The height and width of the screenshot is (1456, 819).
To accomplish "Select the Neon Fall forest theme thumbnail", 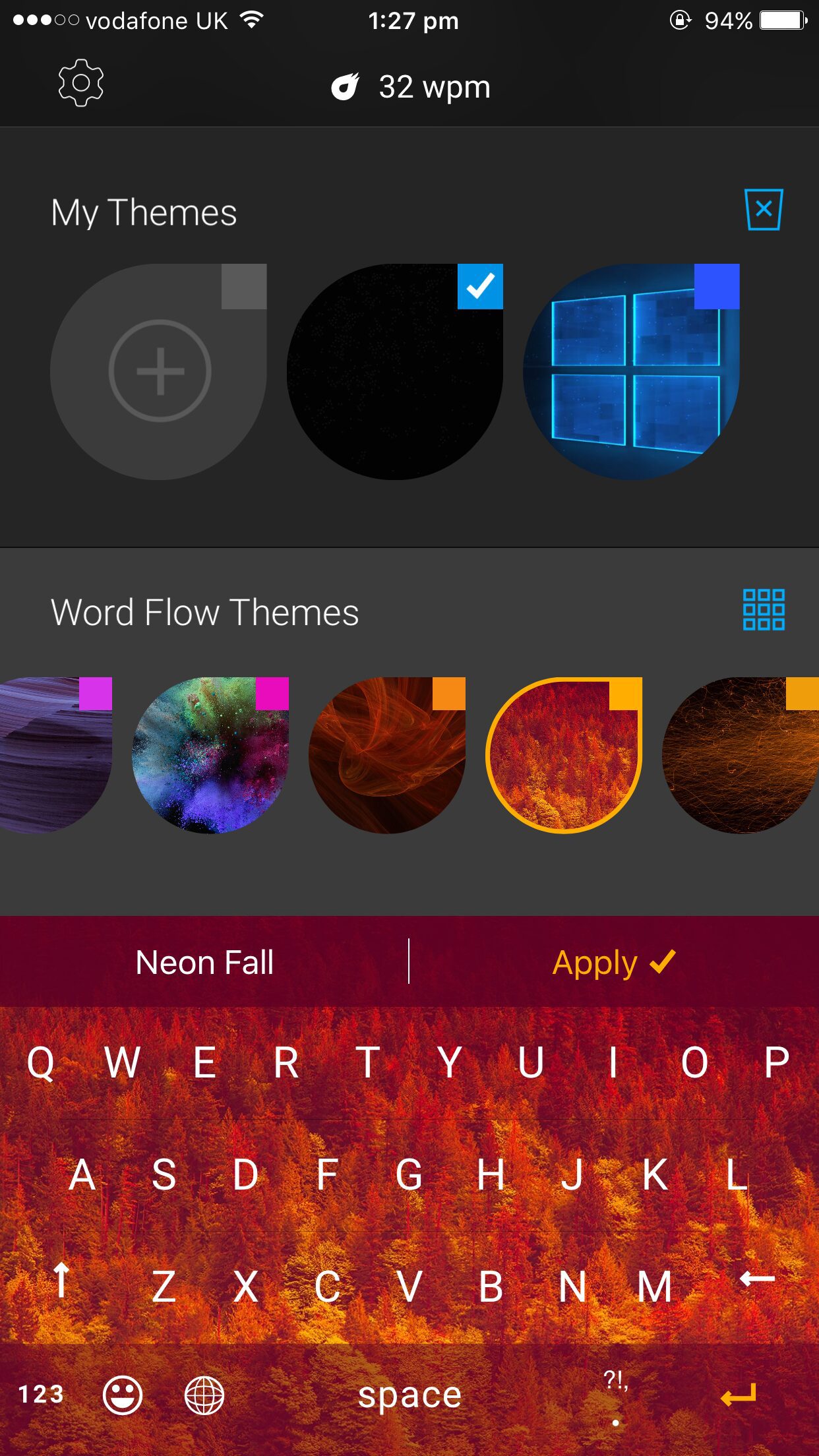I will [564, 755].
